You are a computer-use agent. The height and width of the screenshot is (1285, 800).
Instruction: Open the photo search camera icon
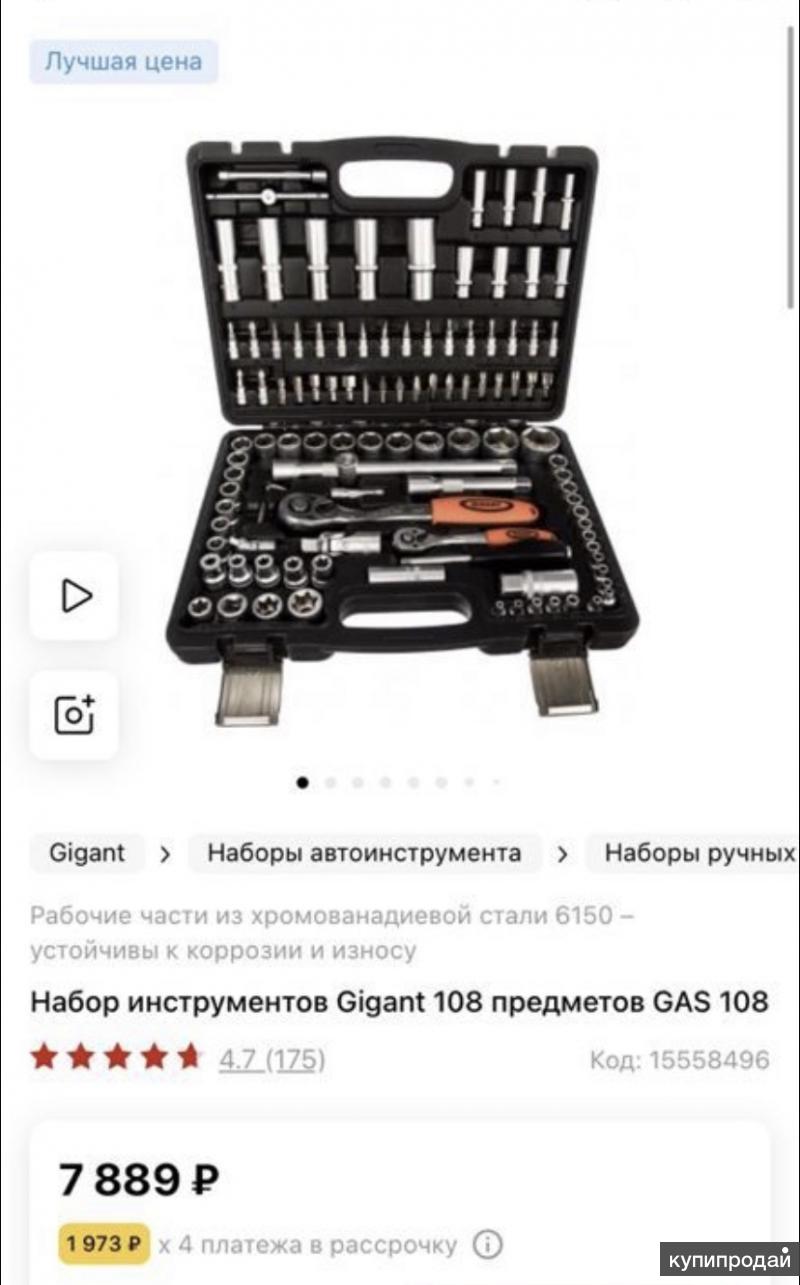74,714
